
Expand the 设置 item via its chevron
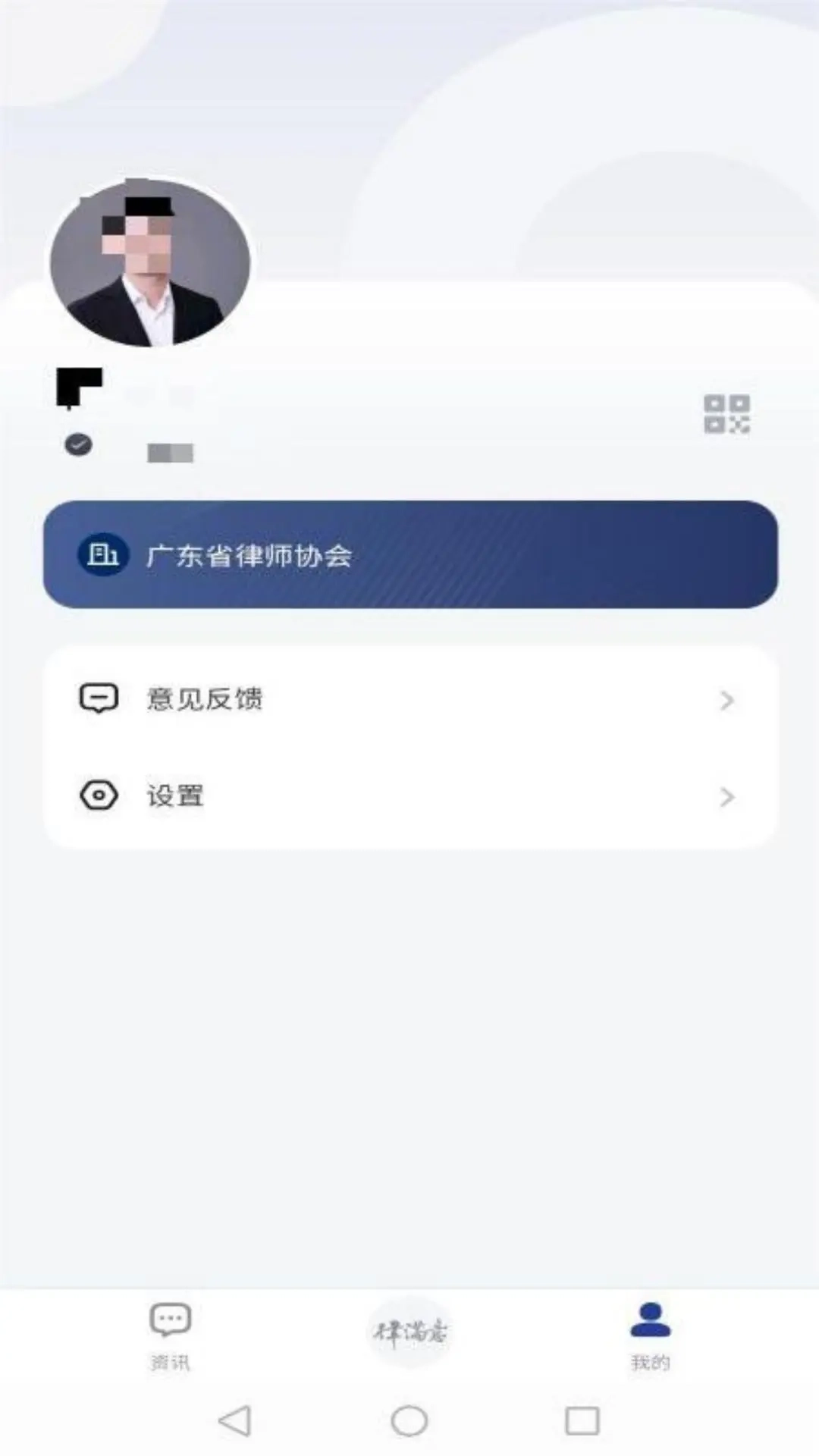726,797
